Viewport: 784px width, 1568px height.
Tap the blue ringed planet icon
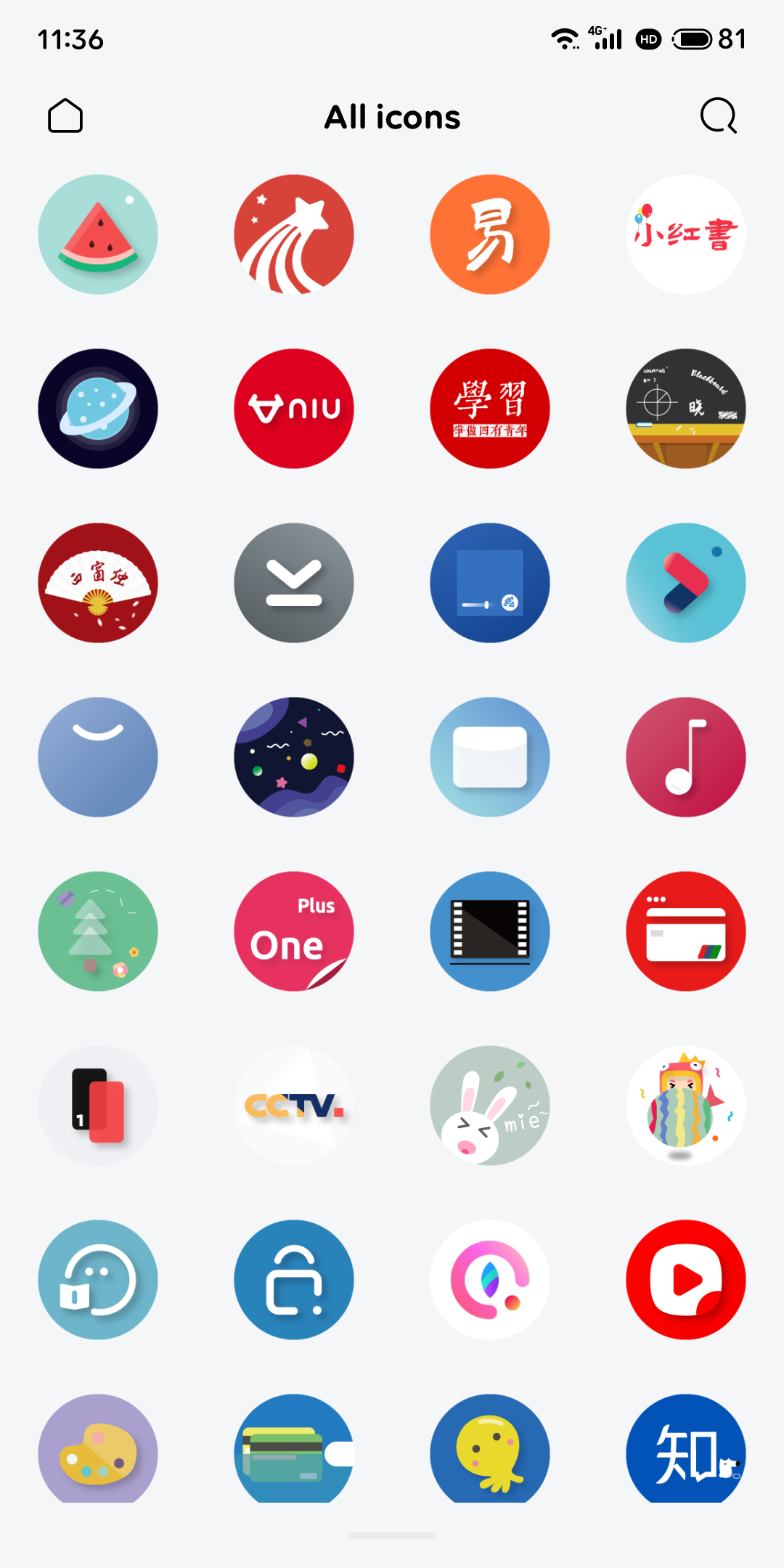click(x=98, y=409)
